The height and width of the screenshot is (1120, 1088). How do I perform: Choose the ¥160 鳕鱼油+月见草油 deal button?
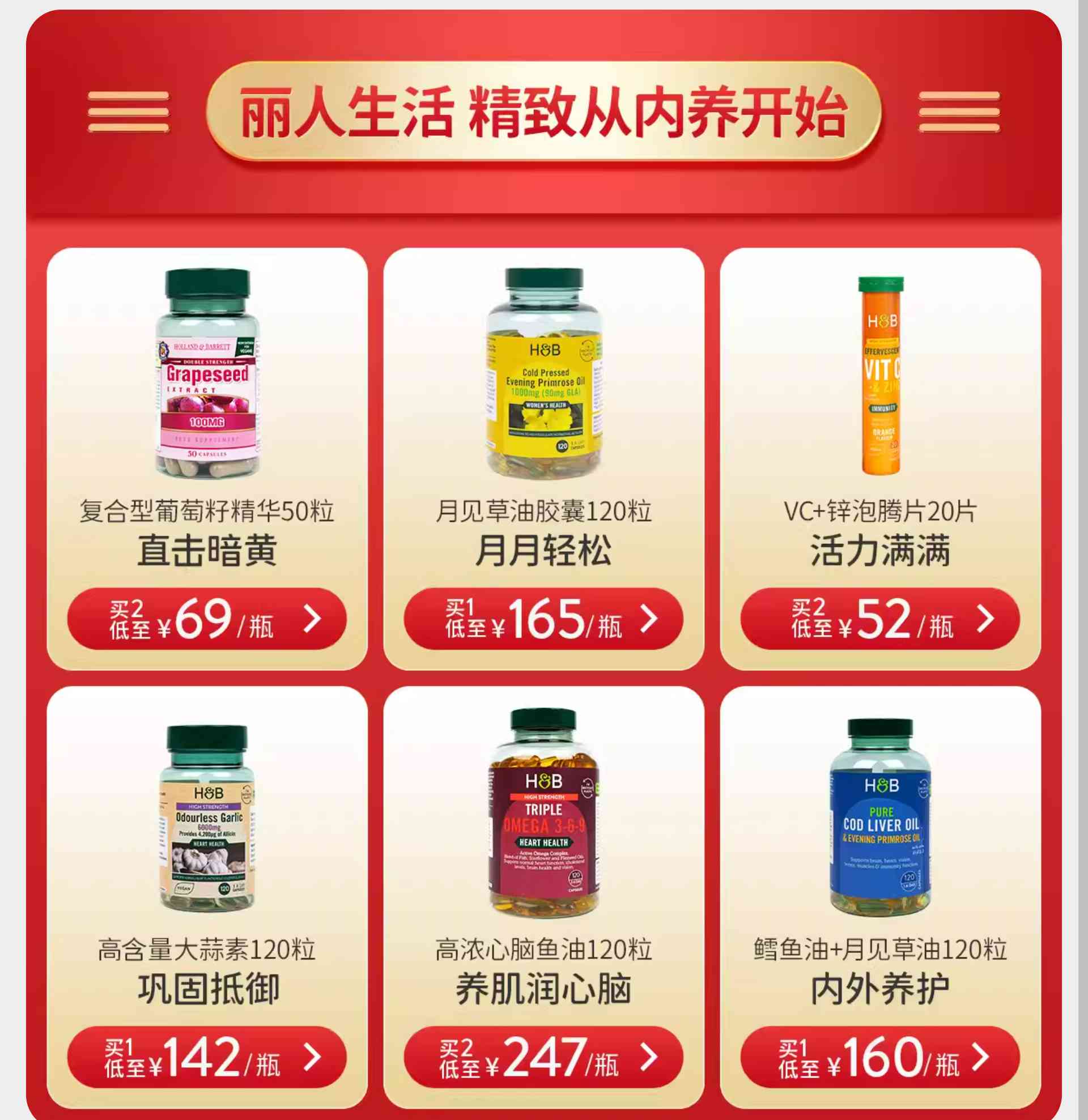point(880,1057)
